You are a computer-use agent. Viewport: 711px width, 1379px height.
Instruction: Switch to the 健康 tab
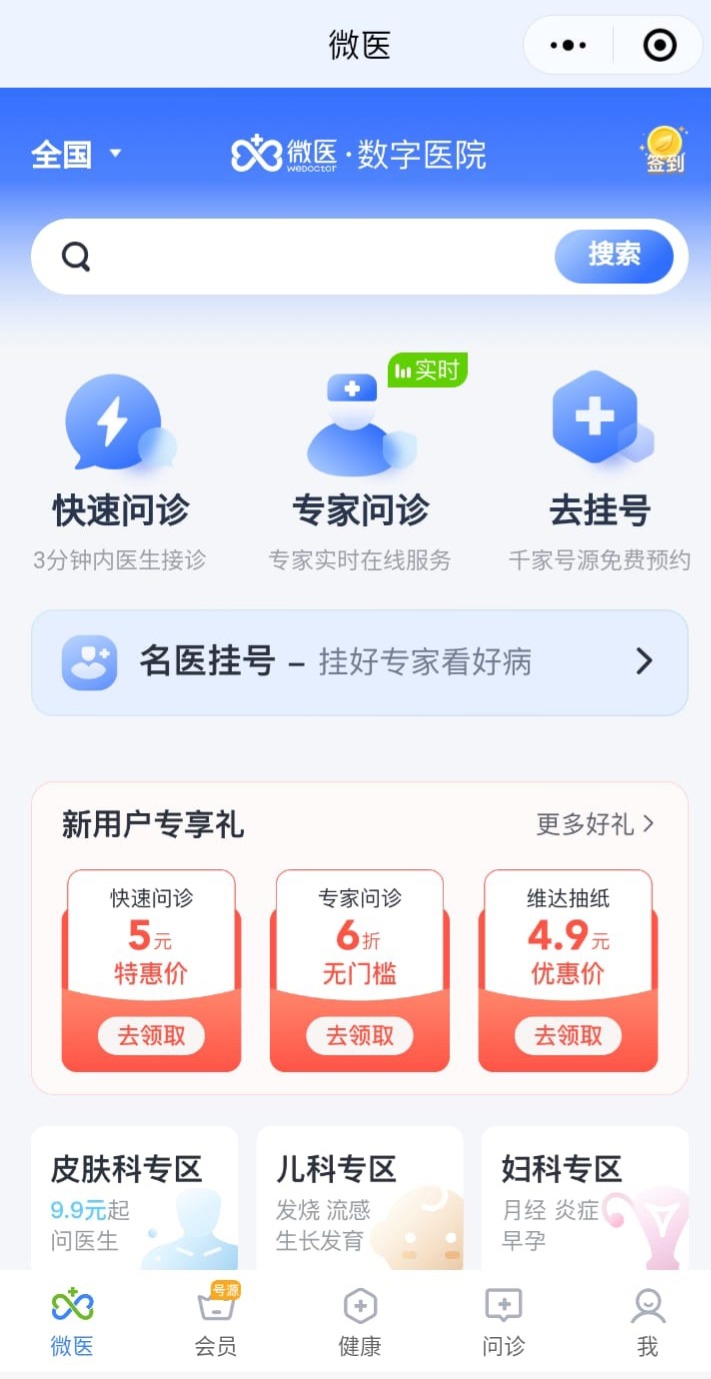point(360,1322)
